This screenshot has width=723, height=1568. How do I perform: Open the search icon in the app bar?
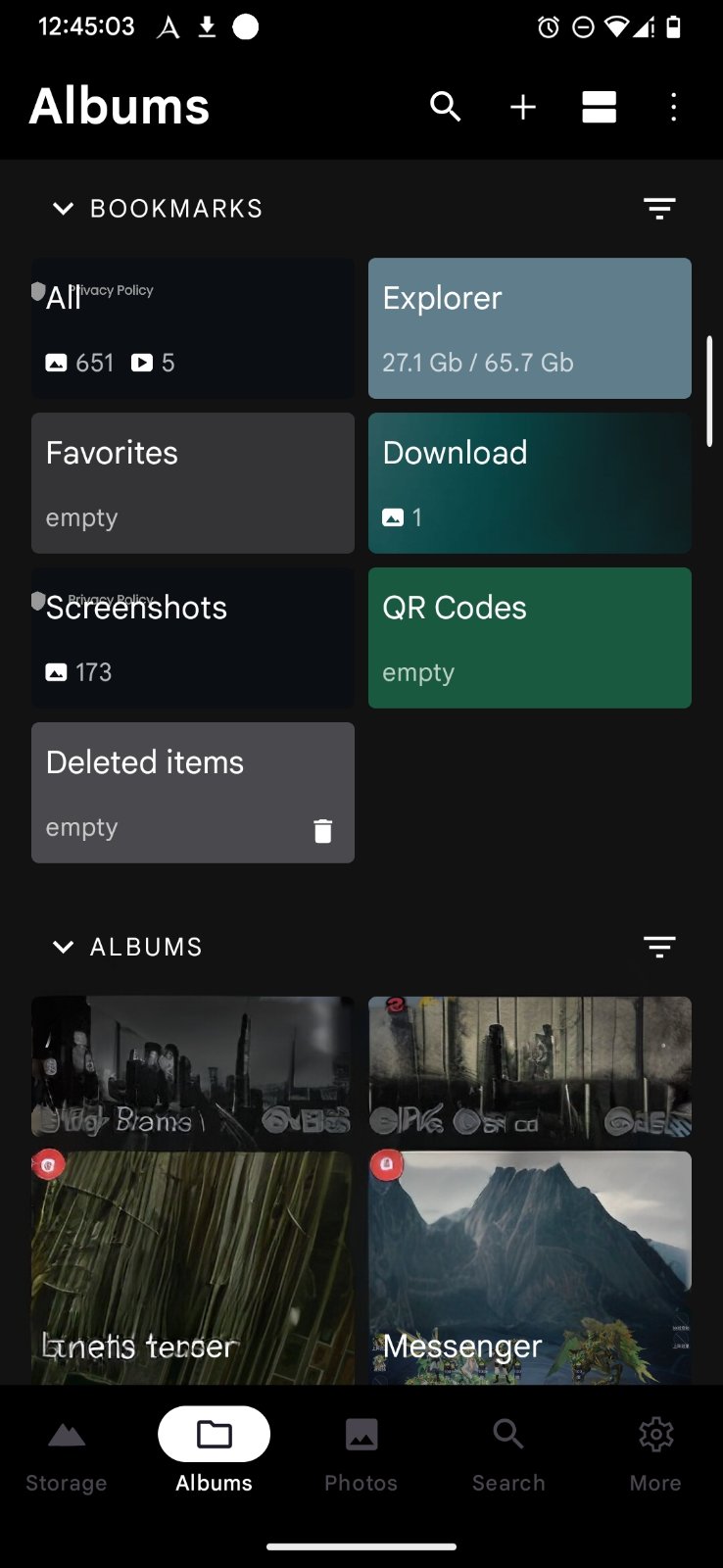[446, 107]
